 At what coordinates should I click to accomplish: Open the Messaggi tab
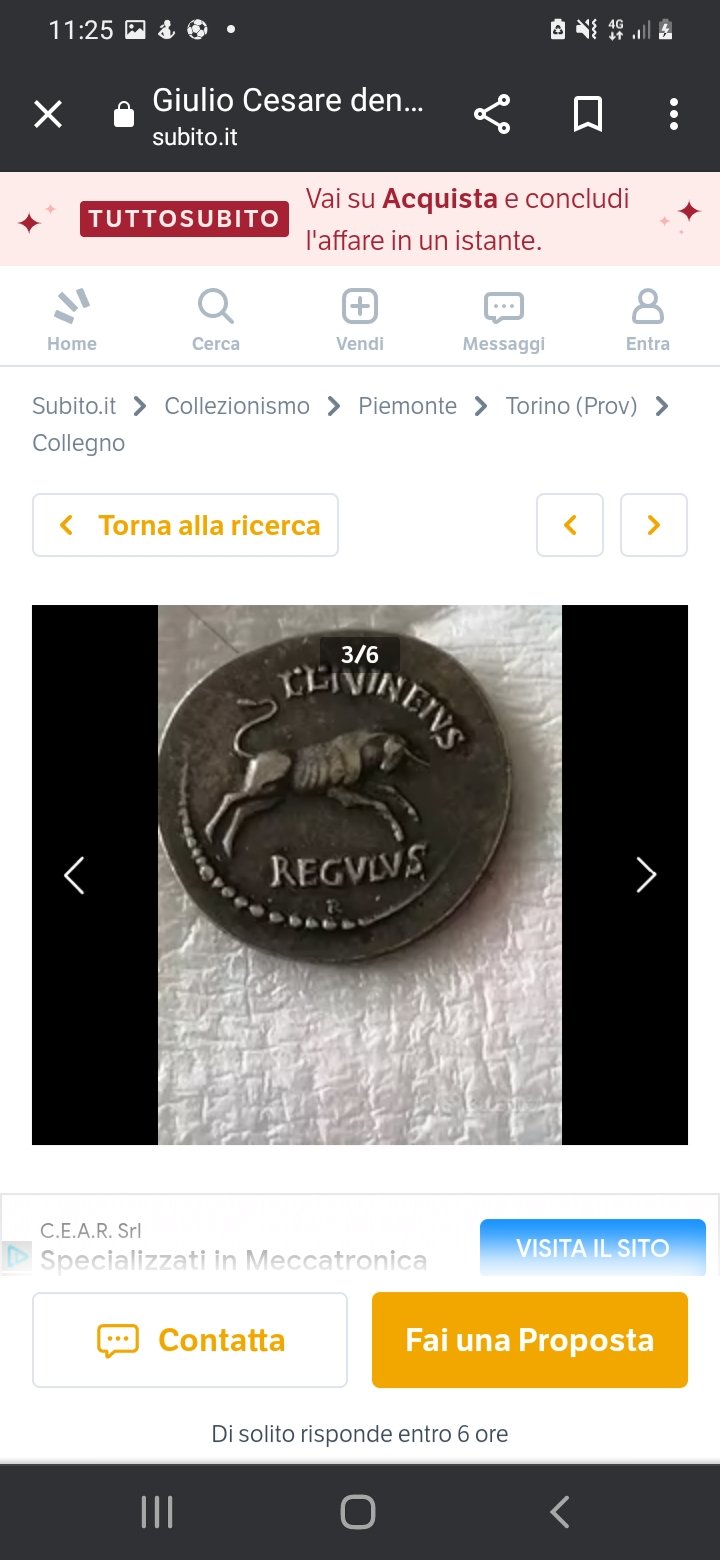click(504, 321)
